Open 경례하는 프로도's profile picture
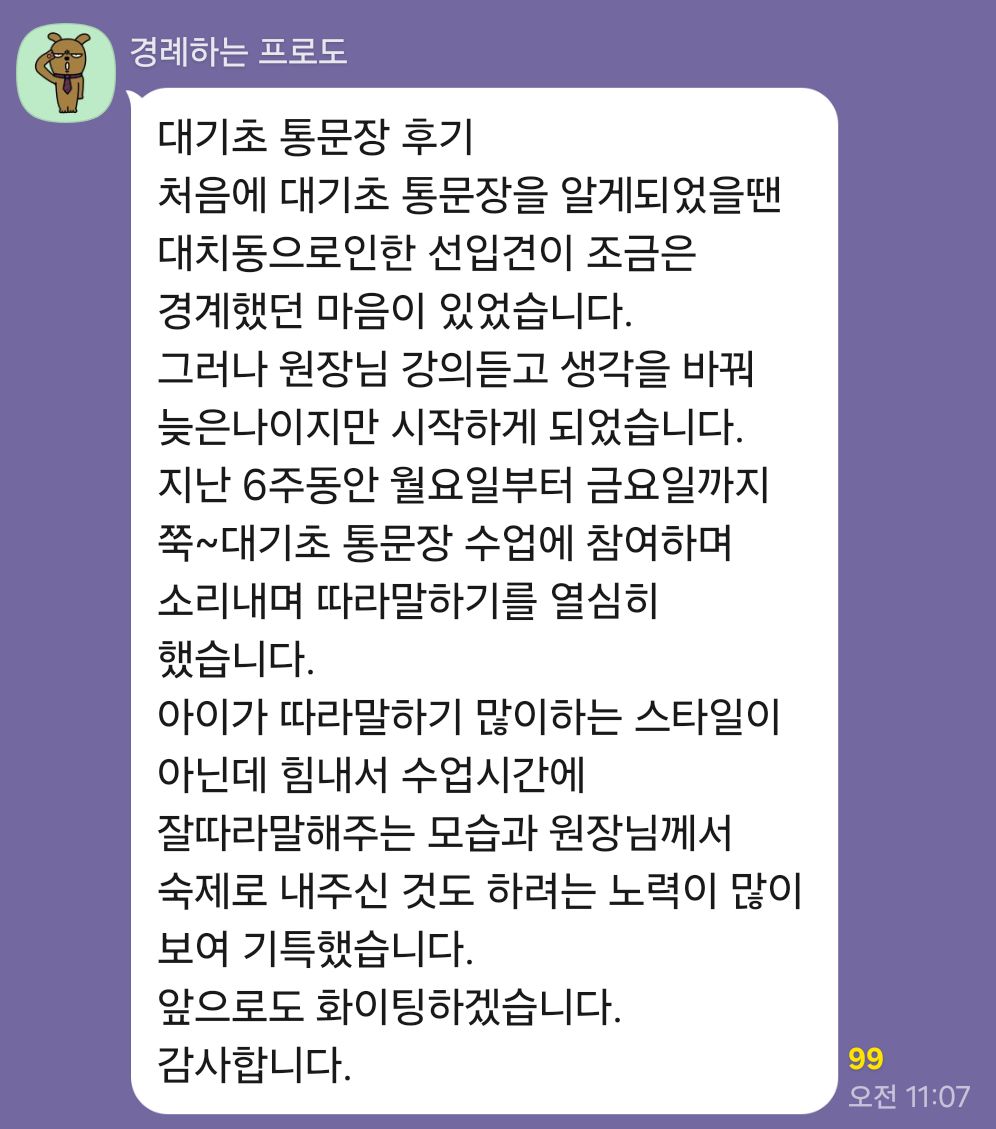 66,73
